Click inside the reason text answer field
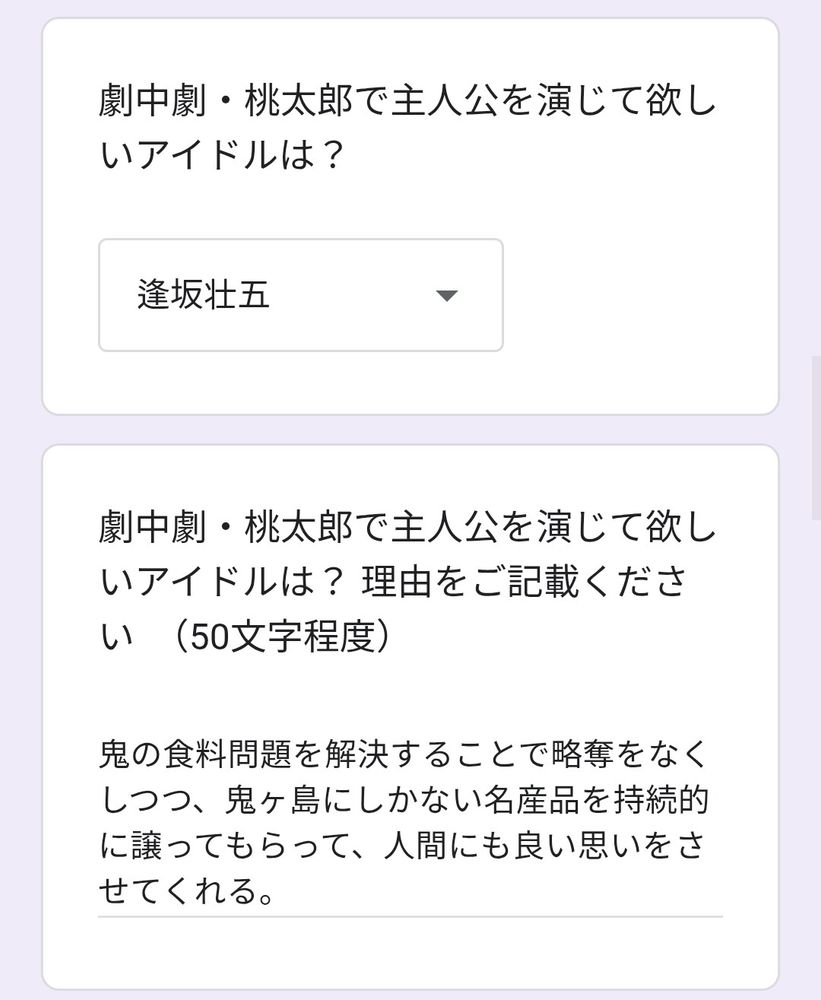Viewport: 821px width, 1000px height. pyautogui.click(x=400, y=820)
